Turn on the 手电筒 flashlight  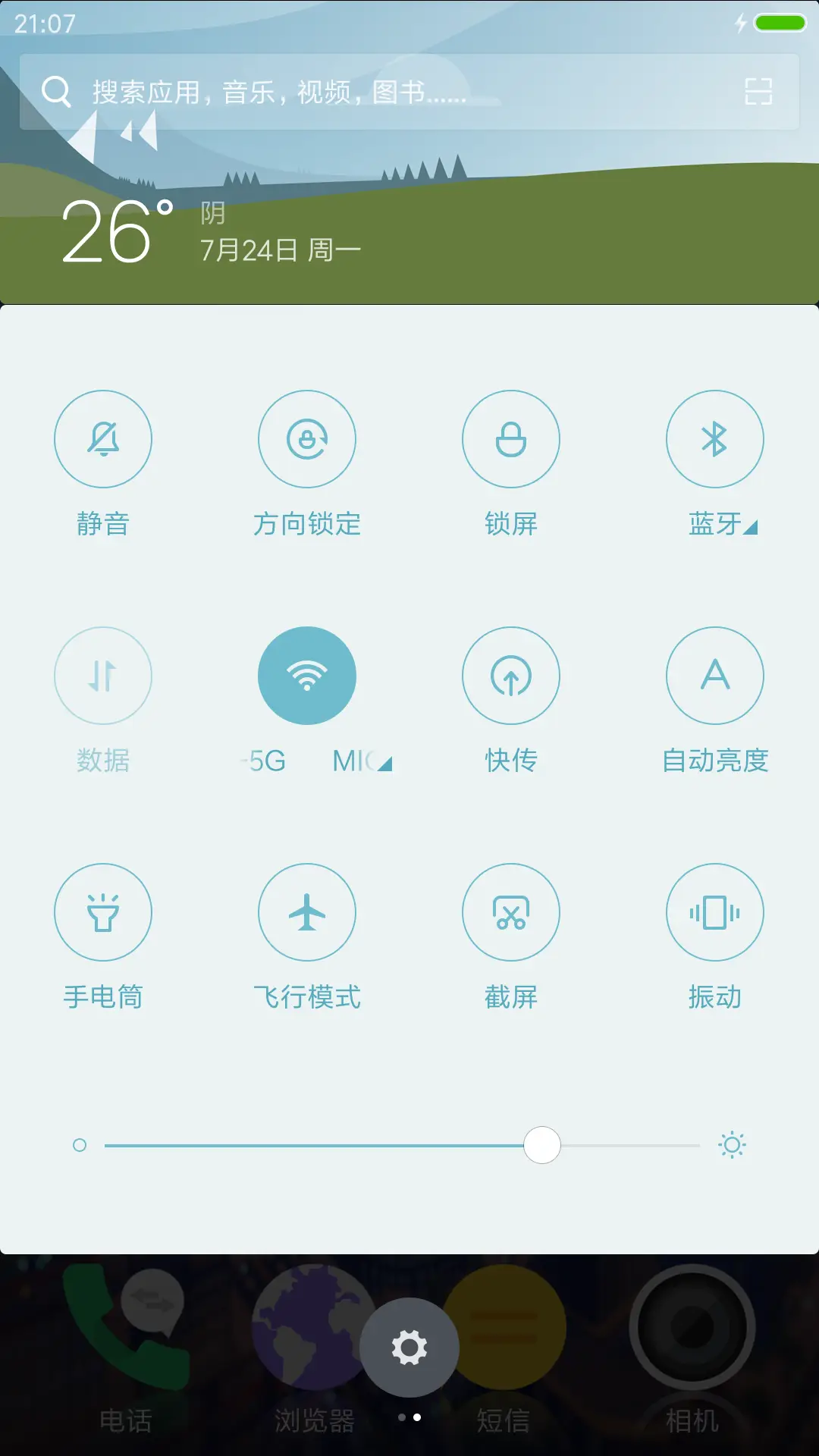[104, 912]
